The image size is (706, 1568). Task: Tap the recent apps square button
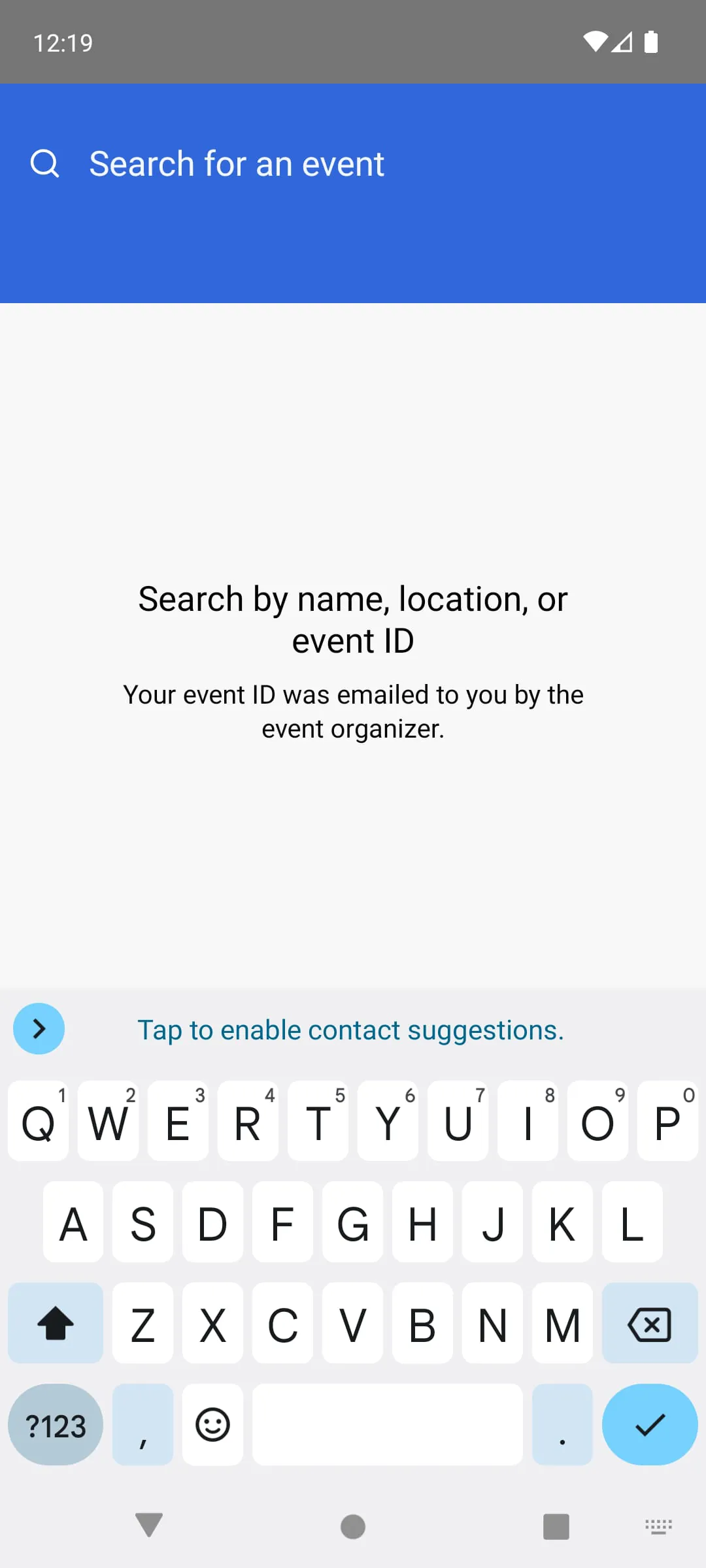(x=556, y=1526)
